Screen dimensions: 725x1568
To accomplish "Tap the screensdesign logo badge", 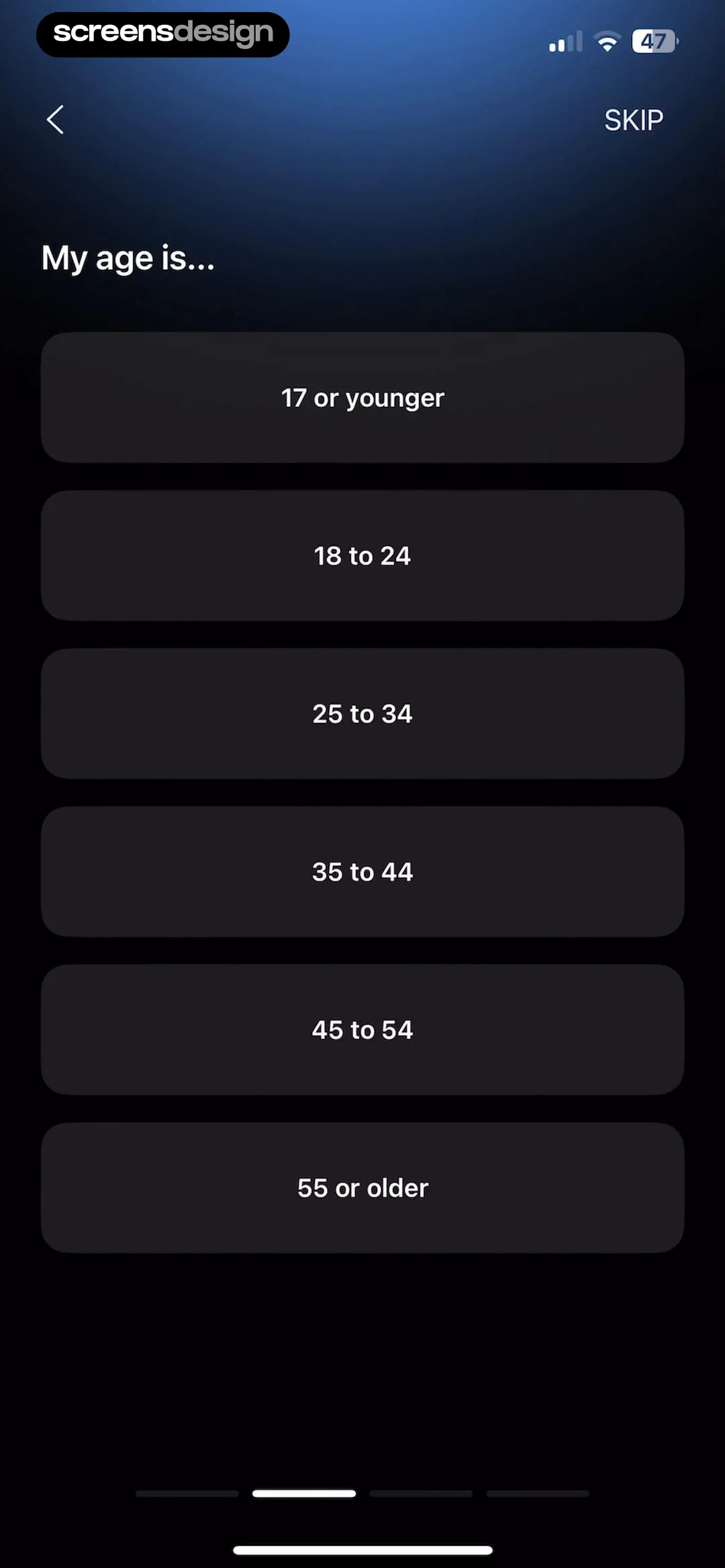I will point(162,33).
